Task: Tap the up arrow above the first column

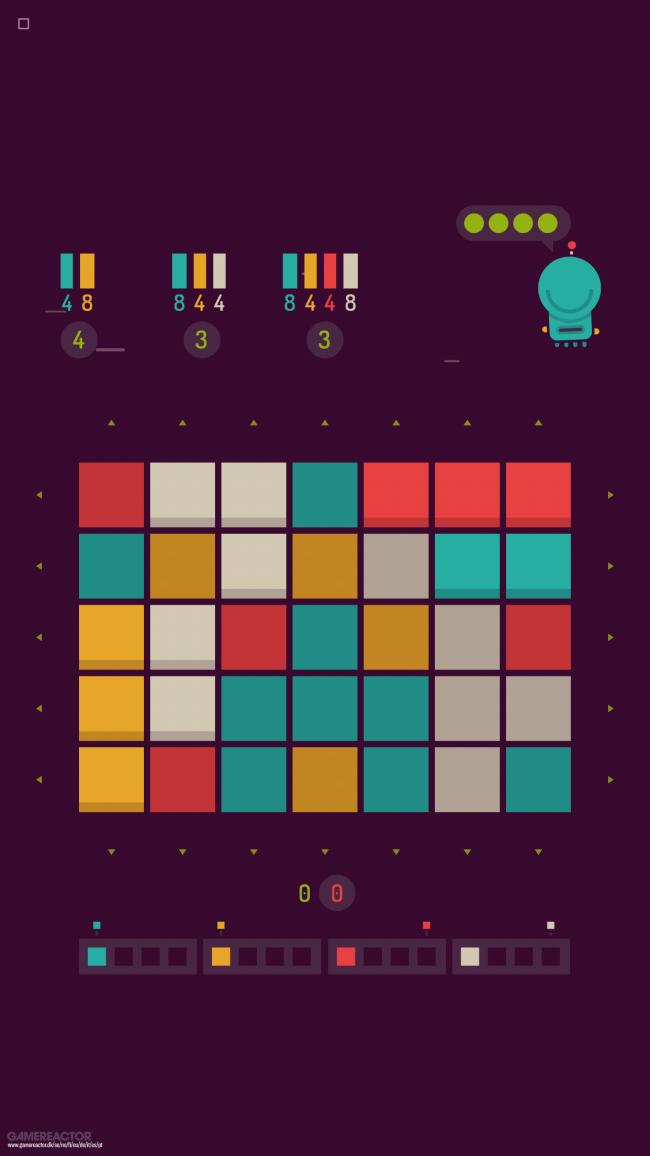Action: click(111, 422)
